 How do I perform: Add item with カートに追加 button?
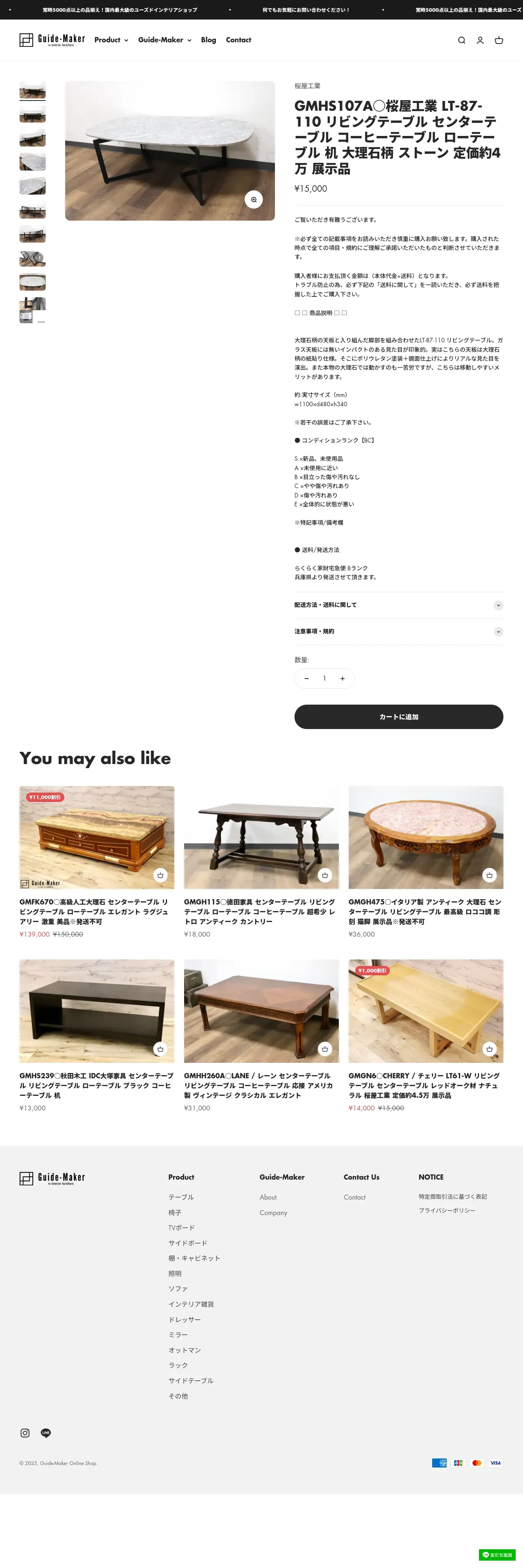tap(398, 716)
